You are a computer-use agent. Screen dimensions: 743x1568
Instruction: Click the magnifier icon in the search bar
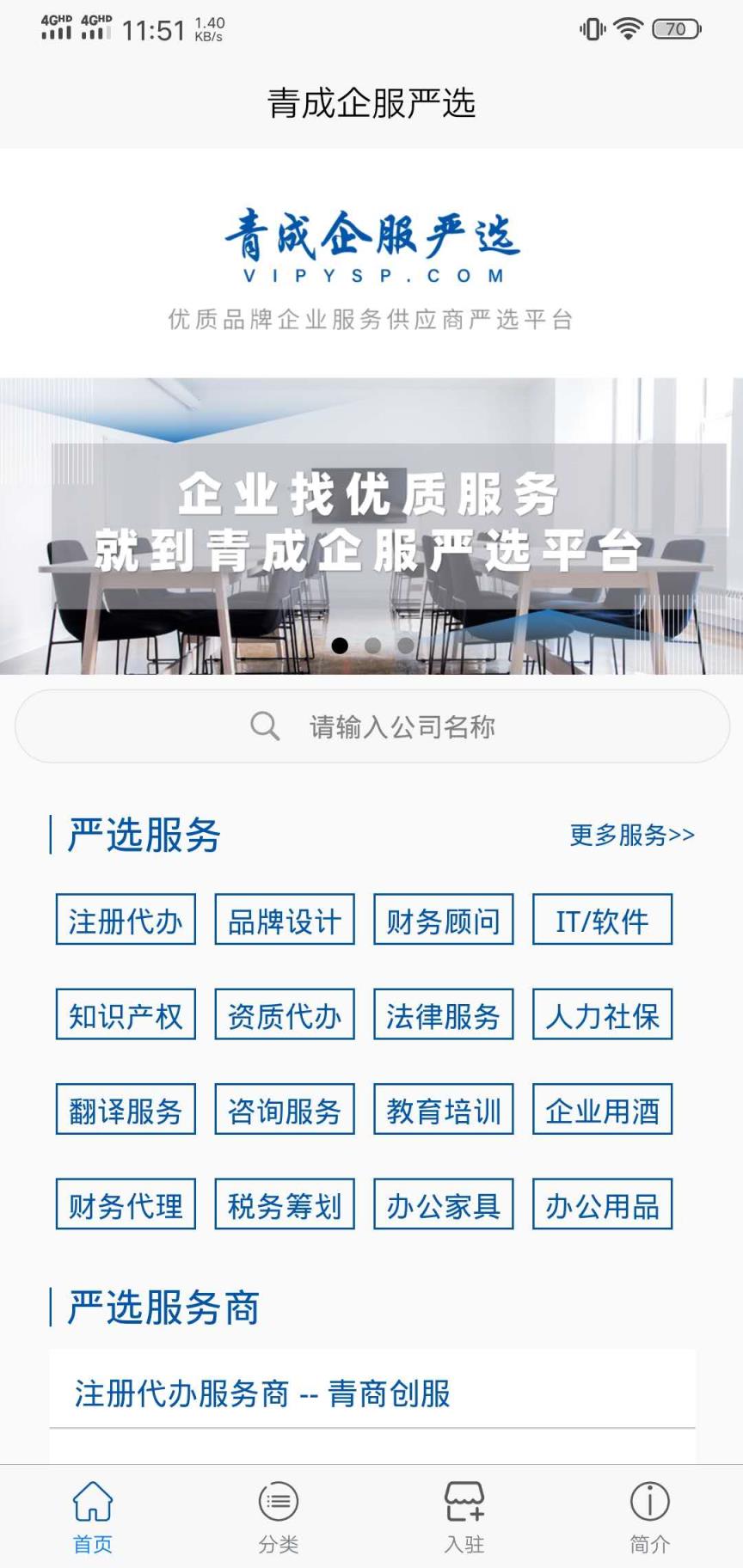(265, 726)
